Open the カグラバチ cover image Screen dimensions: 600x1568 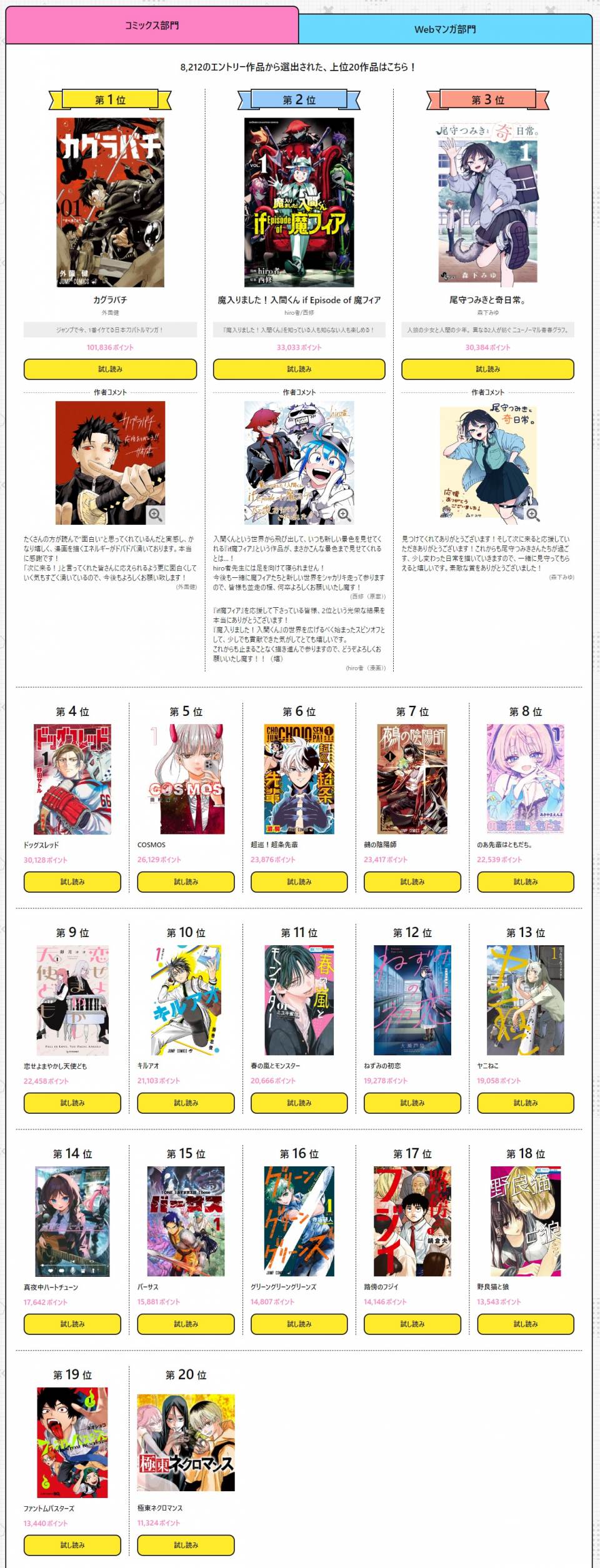[x=110, y=202]
